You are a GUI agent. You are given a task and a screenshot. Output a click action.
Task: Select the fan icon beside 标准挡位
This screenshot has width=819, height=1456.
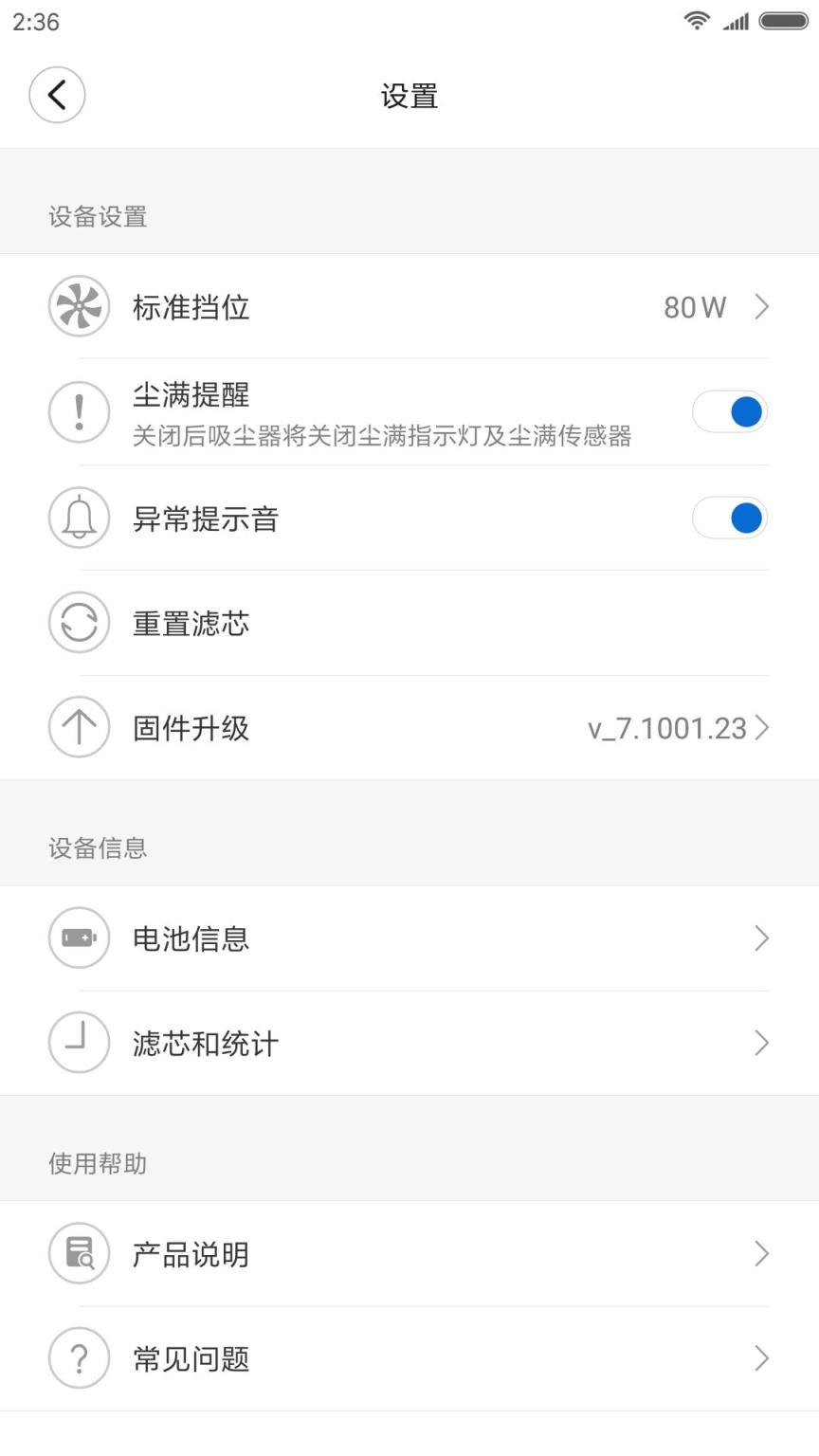(x=79, y=306)
